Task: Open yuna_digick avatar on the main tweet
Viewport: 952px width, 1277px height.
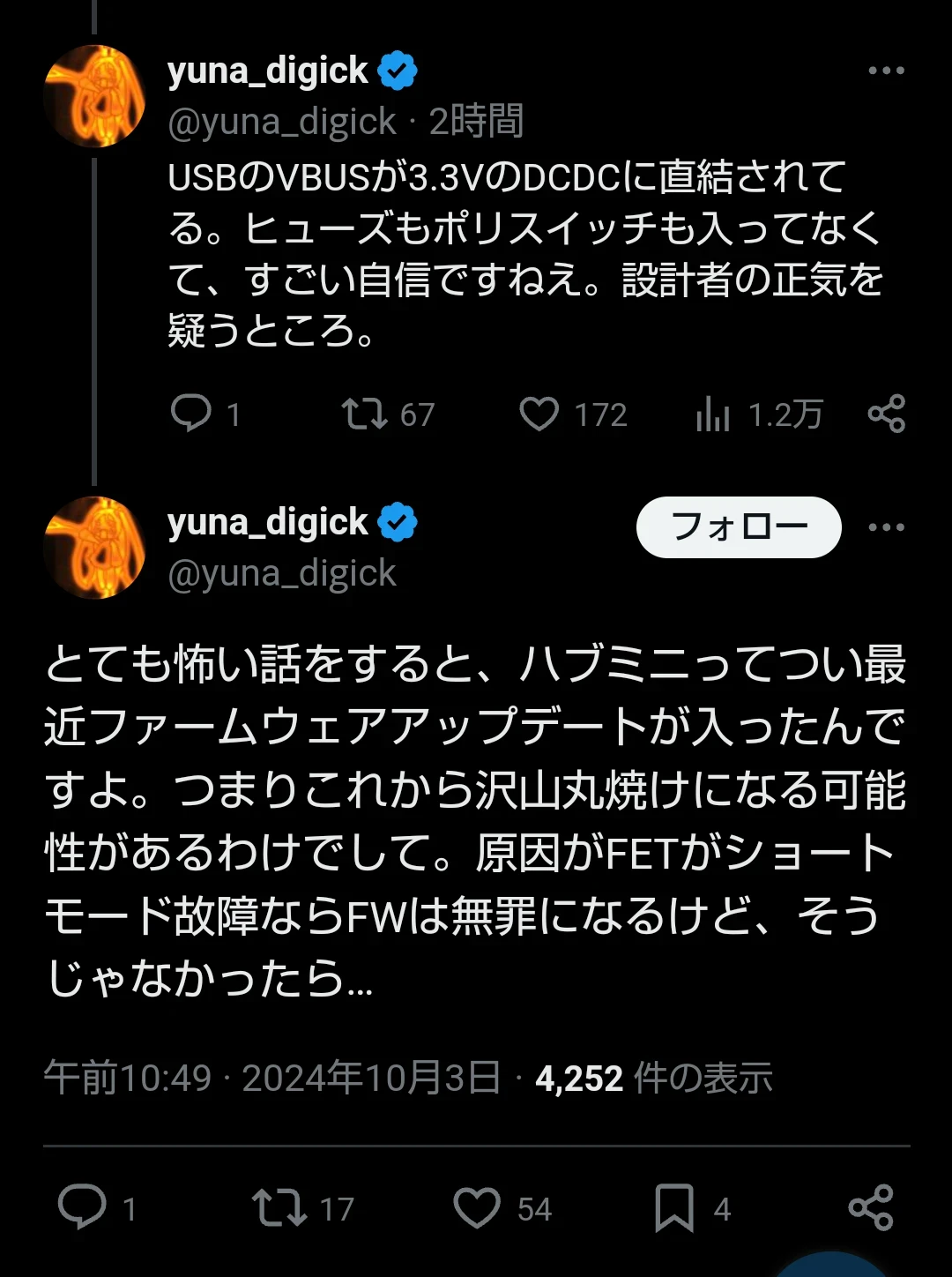Action: pyautogui.click(x=94, y=547)
